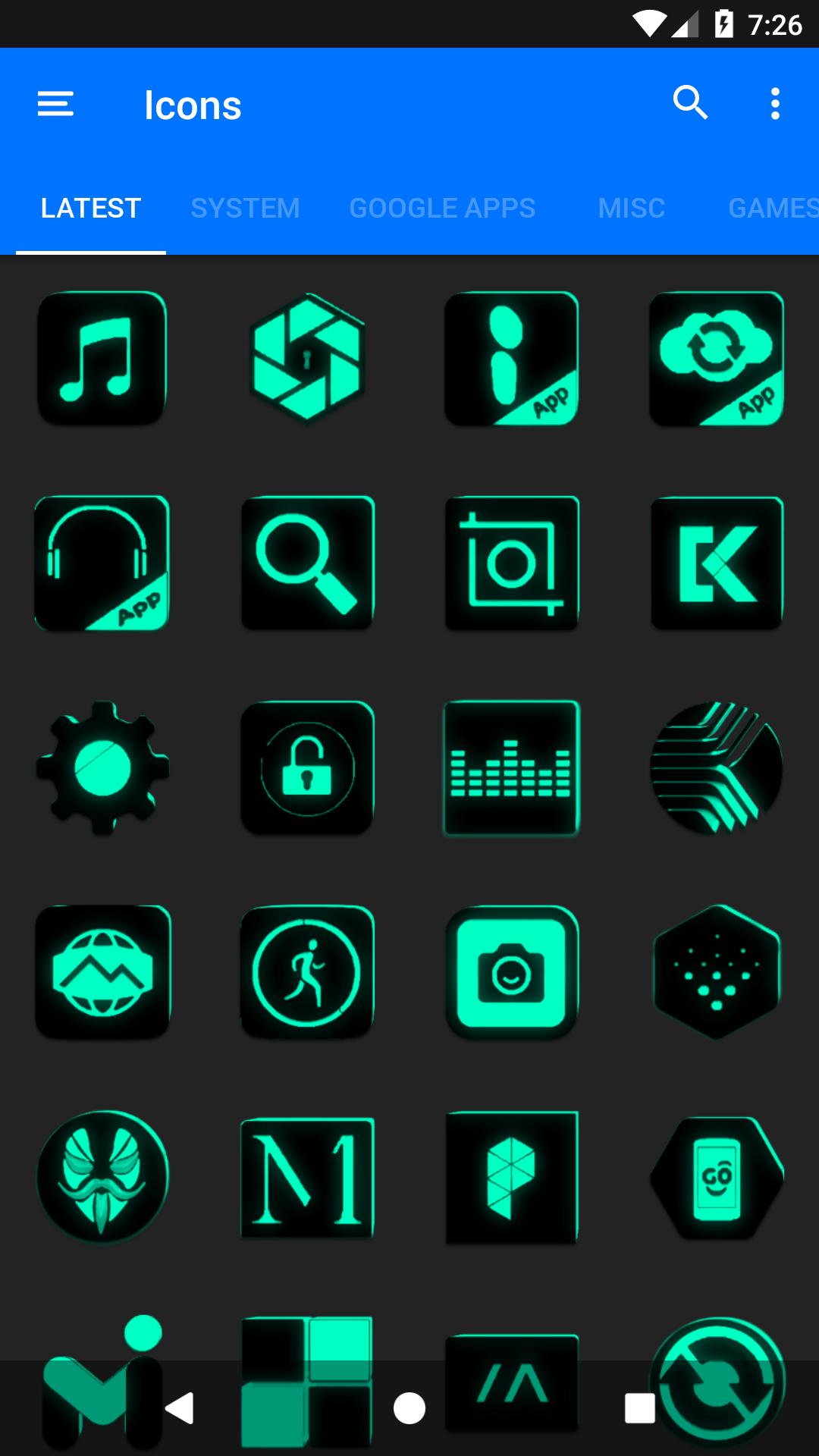Viewport: 819px width, 1456px height.
Task: Select the LATEST tab
Action: [91, 208]
